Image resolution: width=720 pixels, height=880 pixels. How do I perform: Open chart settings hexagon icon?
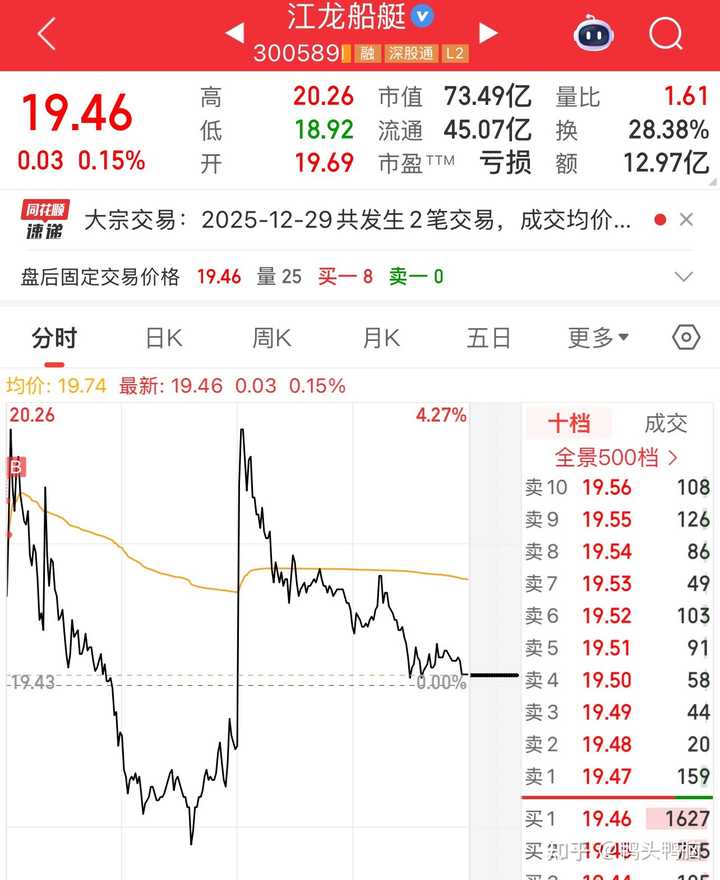tap(686, 338)
